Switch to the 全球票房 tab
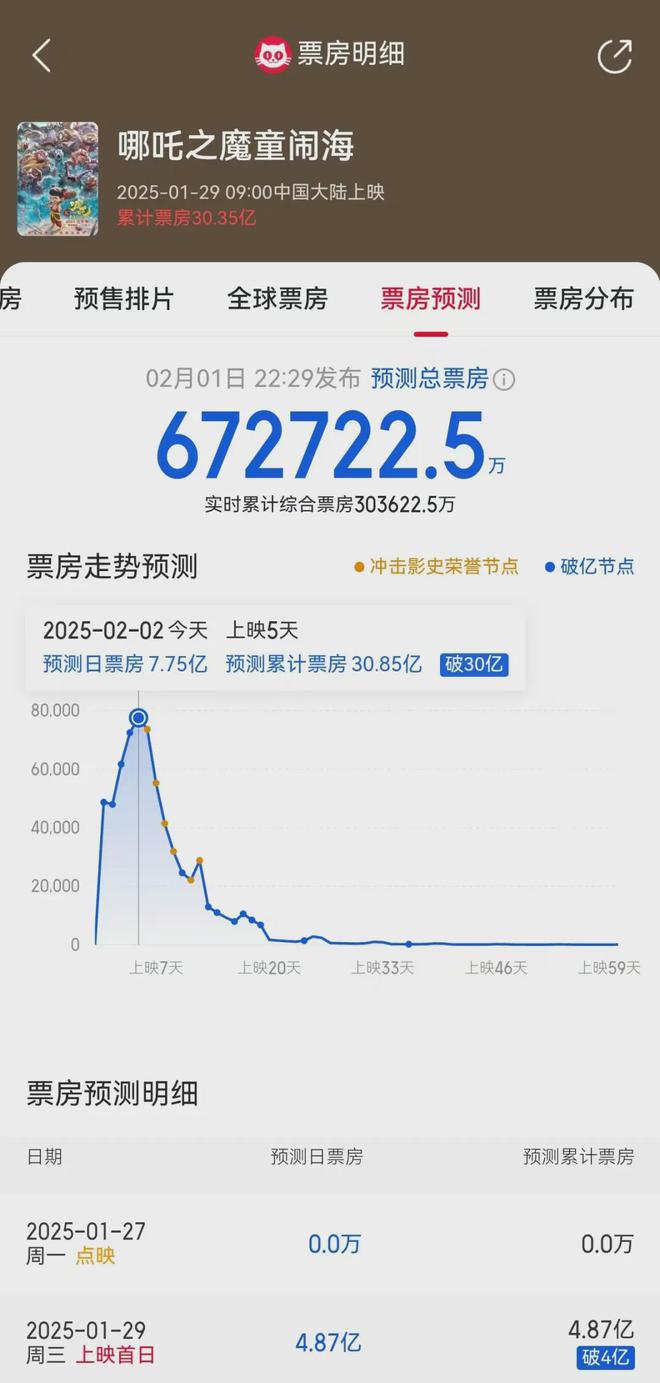The width and height of the screenshot is (660, 1383). coord(277,298)
